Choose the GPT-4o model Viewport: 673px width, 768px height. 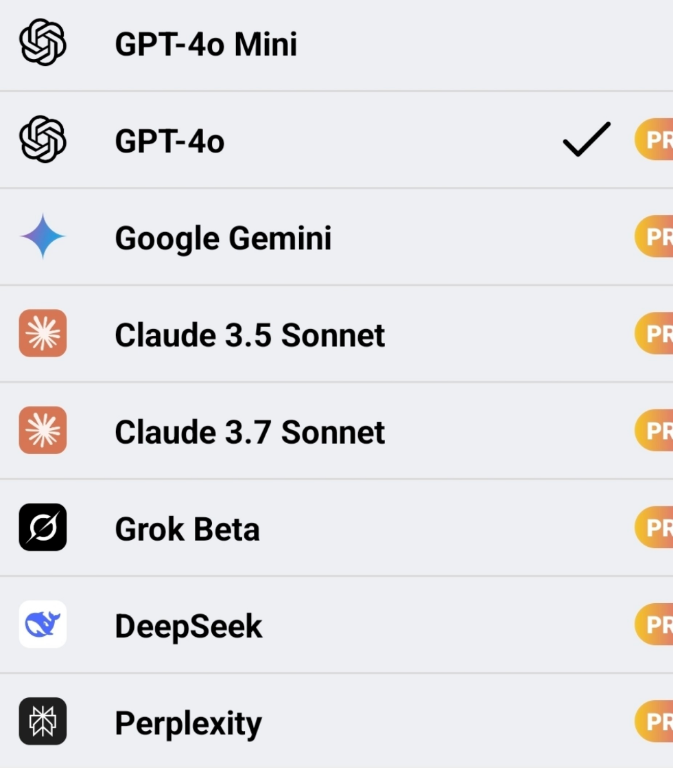click(170, 141)
